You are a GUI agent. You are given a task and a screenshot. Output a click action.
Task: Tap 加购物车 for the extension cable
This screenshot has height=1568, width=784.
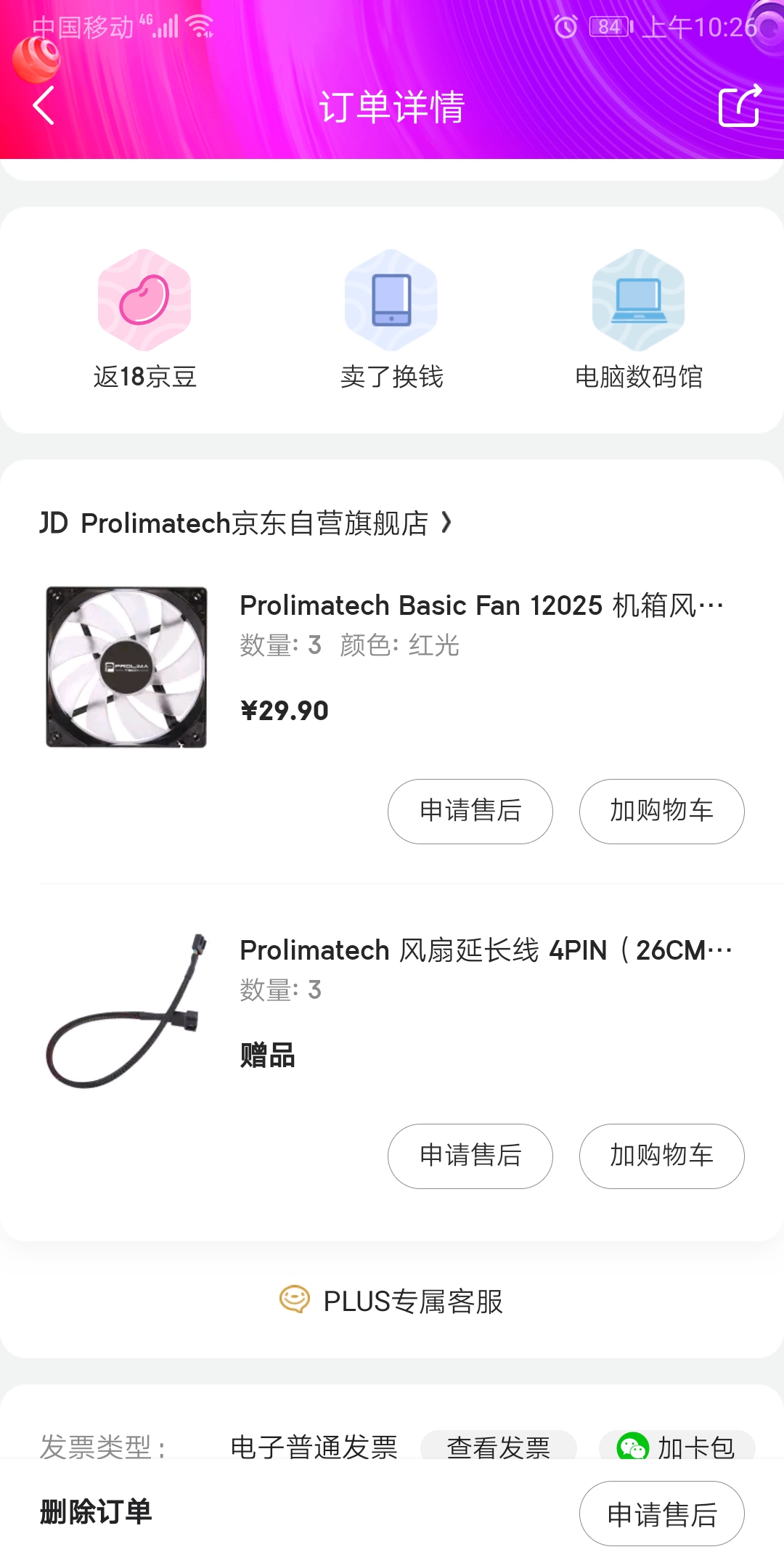[661, 1156]
